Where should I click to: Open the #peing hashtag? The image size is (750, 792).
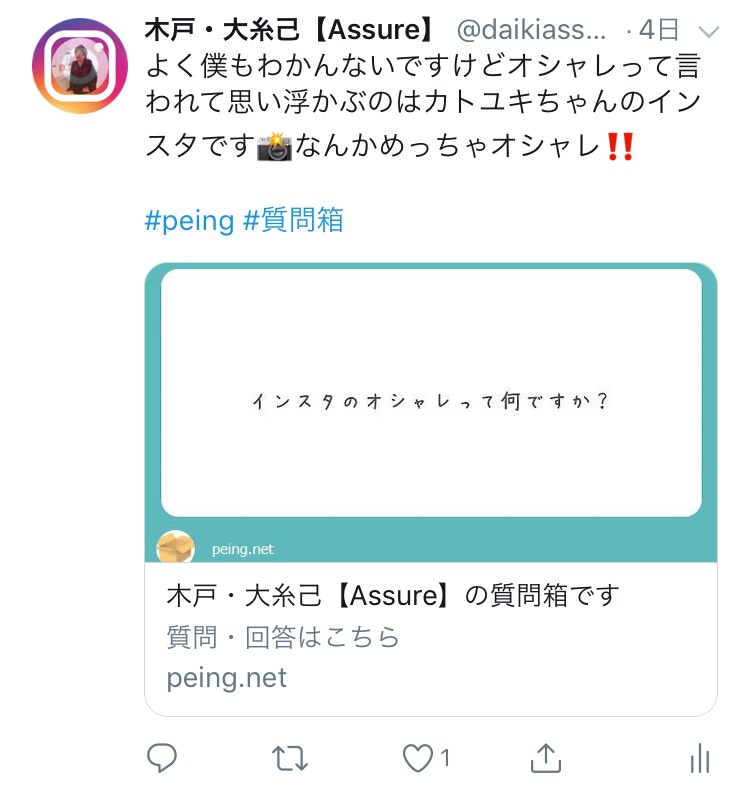(x=189, y=220)
